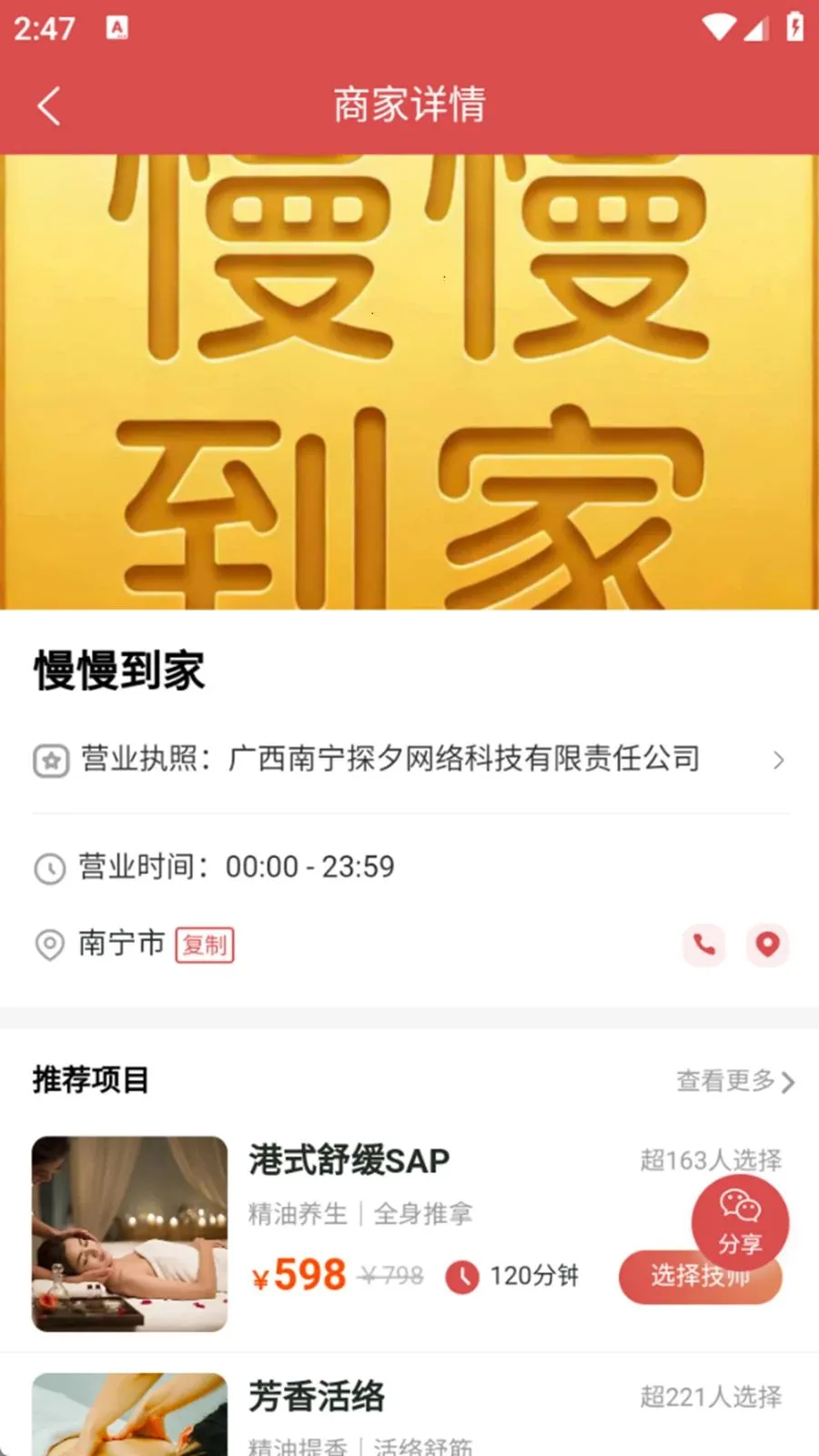Viewport: 819px width, 1456px height.
Task: View the 港式舒缓SAP service thumbnail
Action: click(x=129, y=1233)
